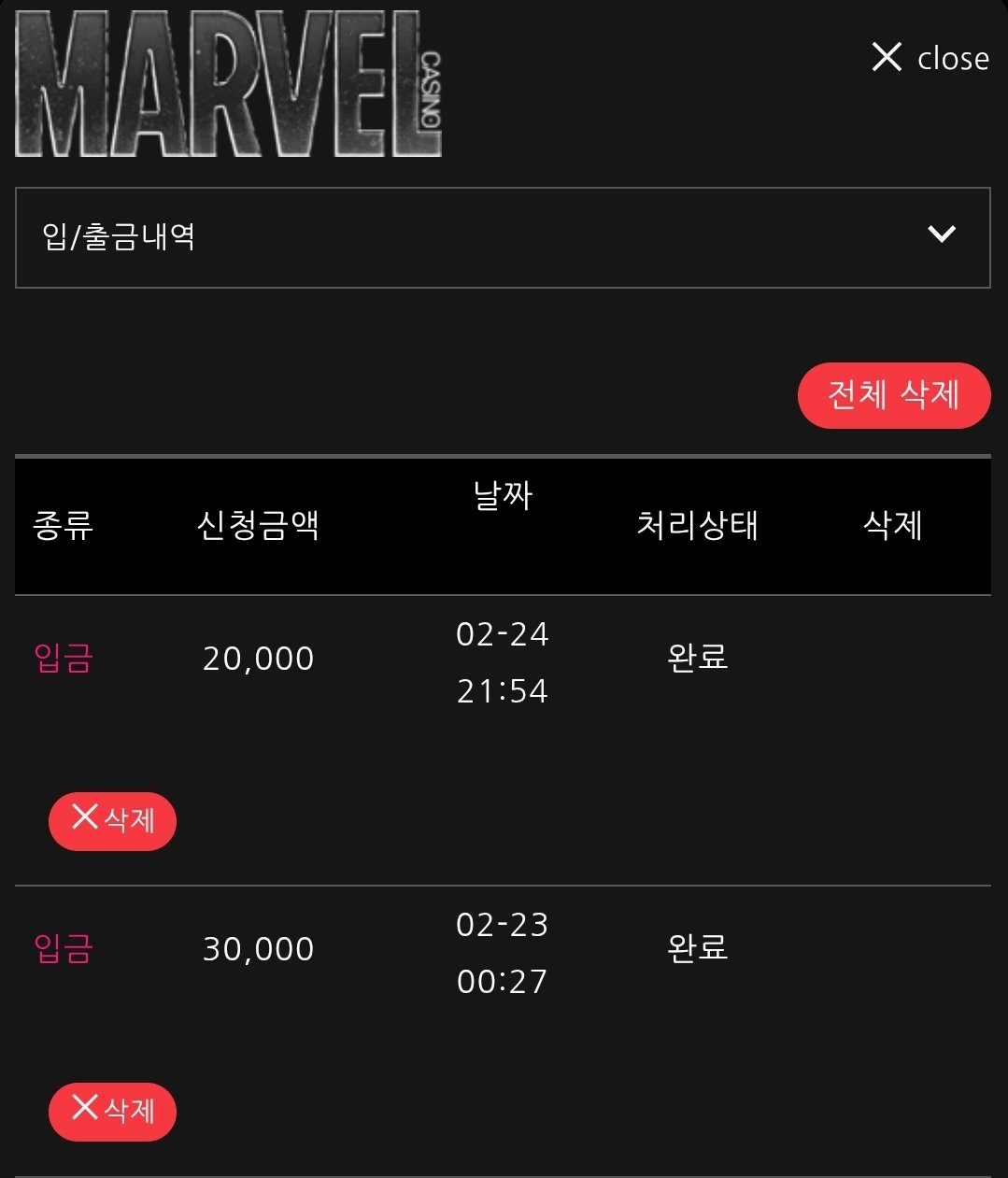Expand the 입/출금내역 dropdown
This screenshot has height=1178, width=1008.
[x=503, y=237]
